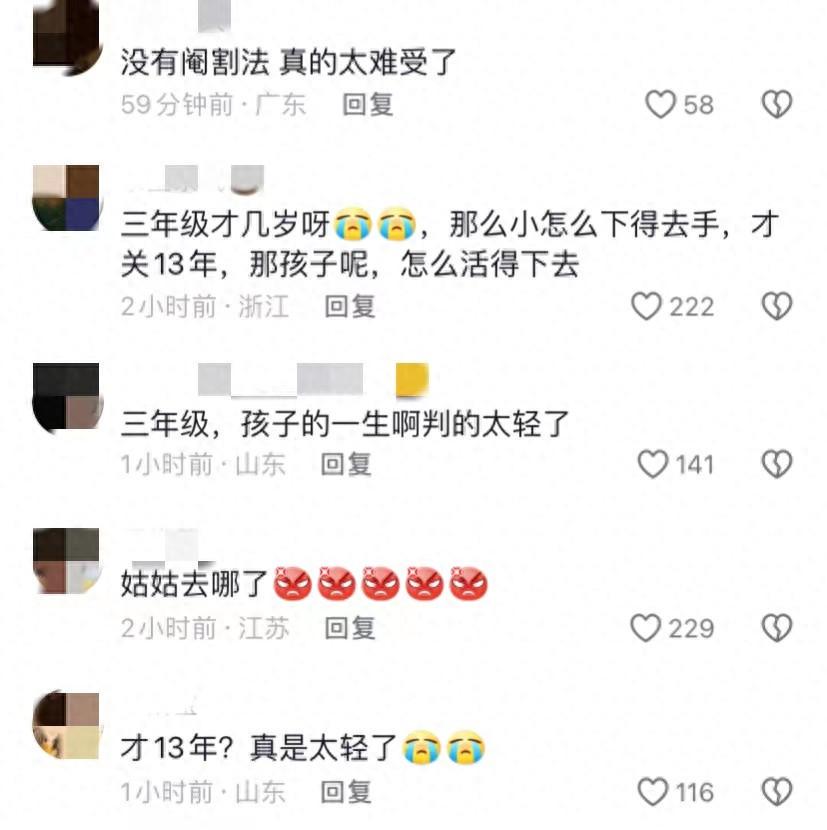Image resolution: width=827 pixels, height=830 pixels.
Task: Like the comment 姑姑去哪了
Action: pos(647,628)
